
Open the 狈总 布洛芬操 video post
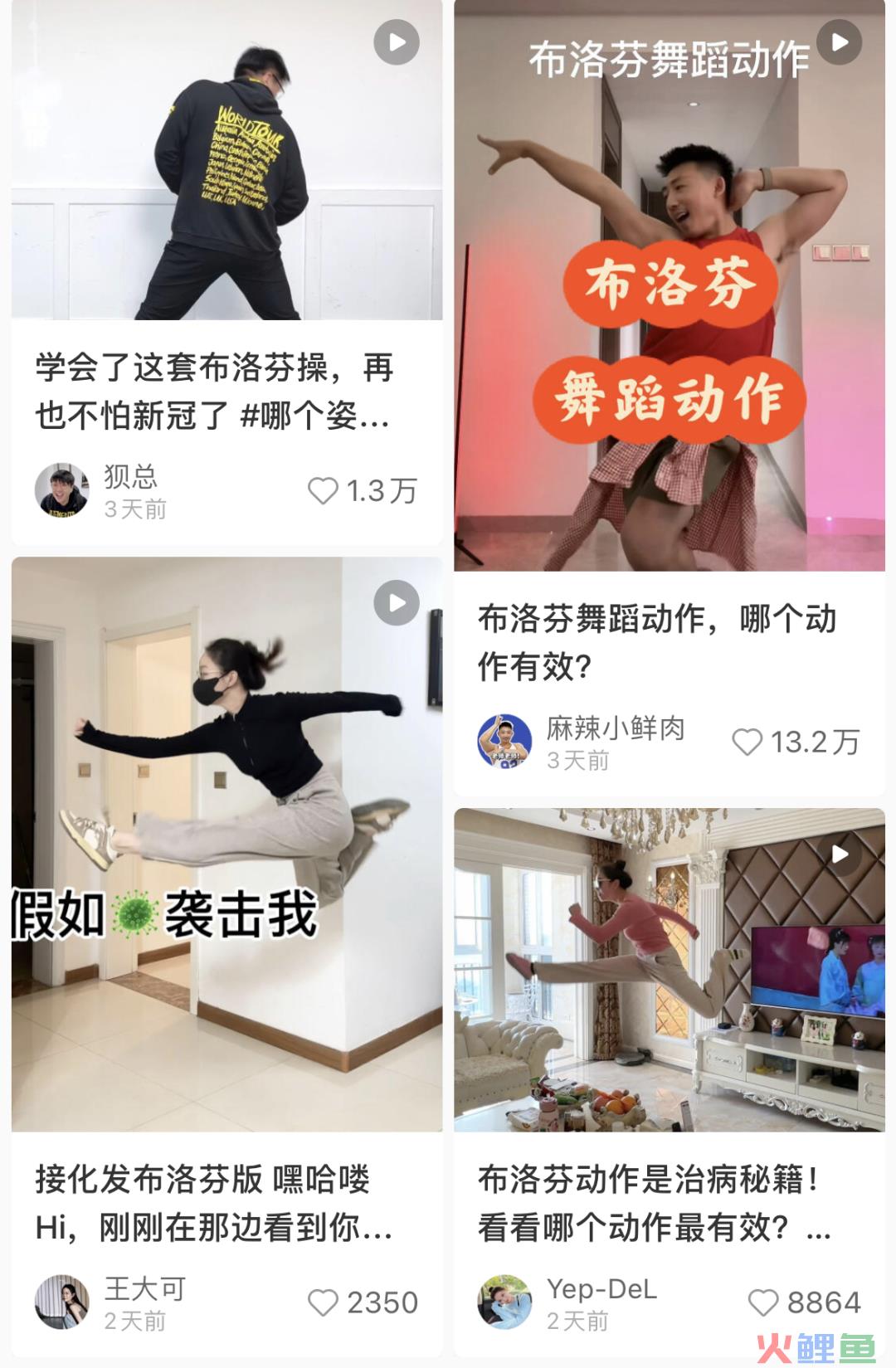click(x=226, y=166)
